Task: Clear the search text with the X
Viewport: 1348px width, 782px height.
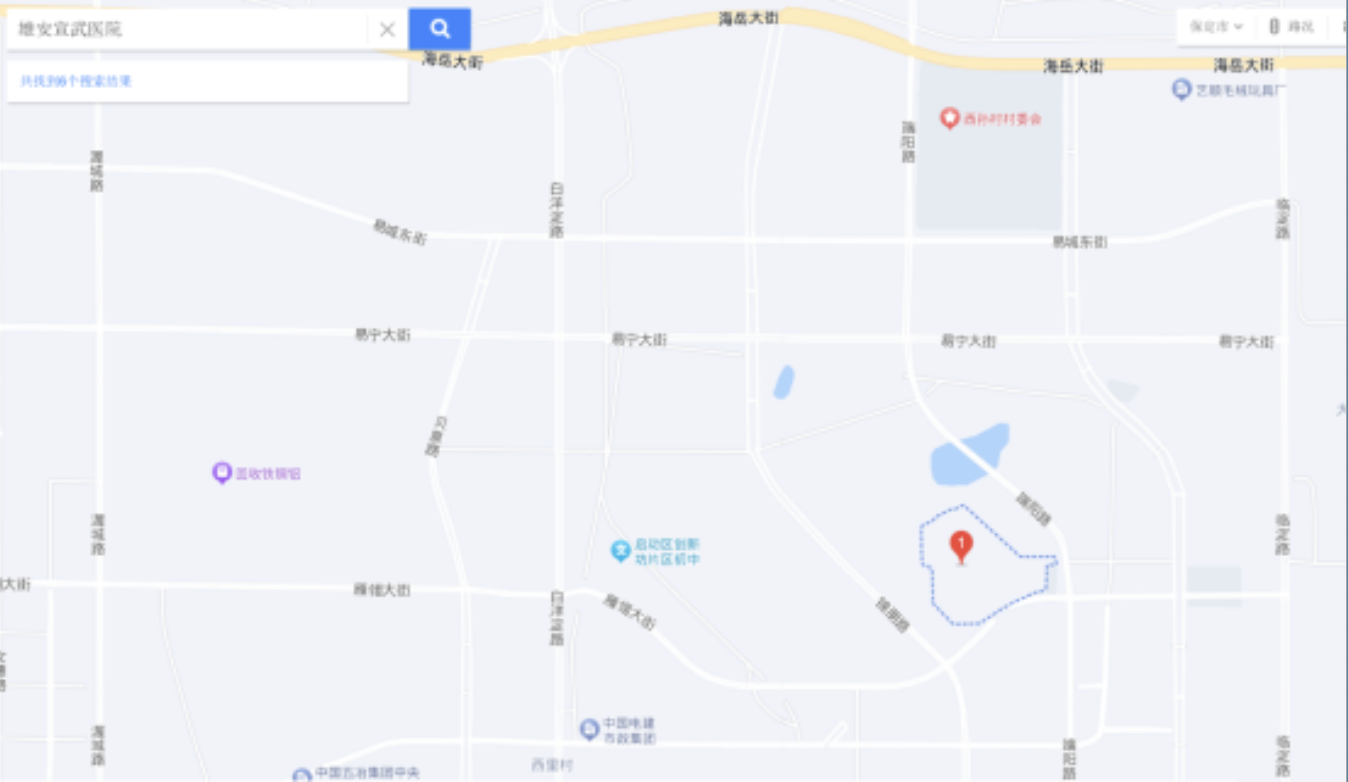Action: pyautogui.click(x=387, y=29)
